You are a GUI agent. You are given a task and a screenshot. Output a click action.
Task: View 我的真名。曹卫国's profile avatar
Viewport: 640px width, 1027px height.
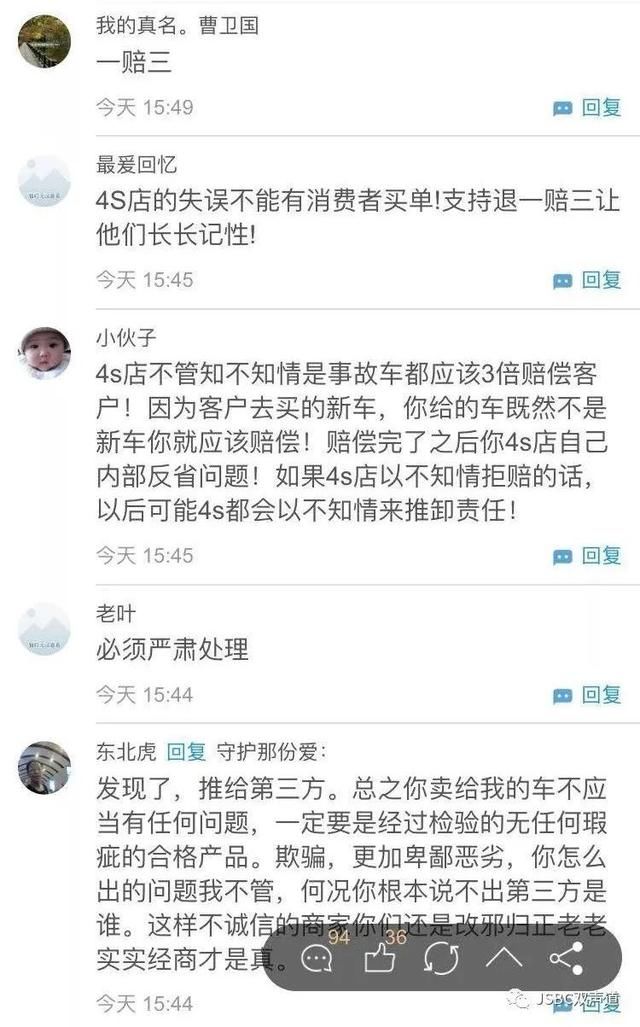[45, 42]
